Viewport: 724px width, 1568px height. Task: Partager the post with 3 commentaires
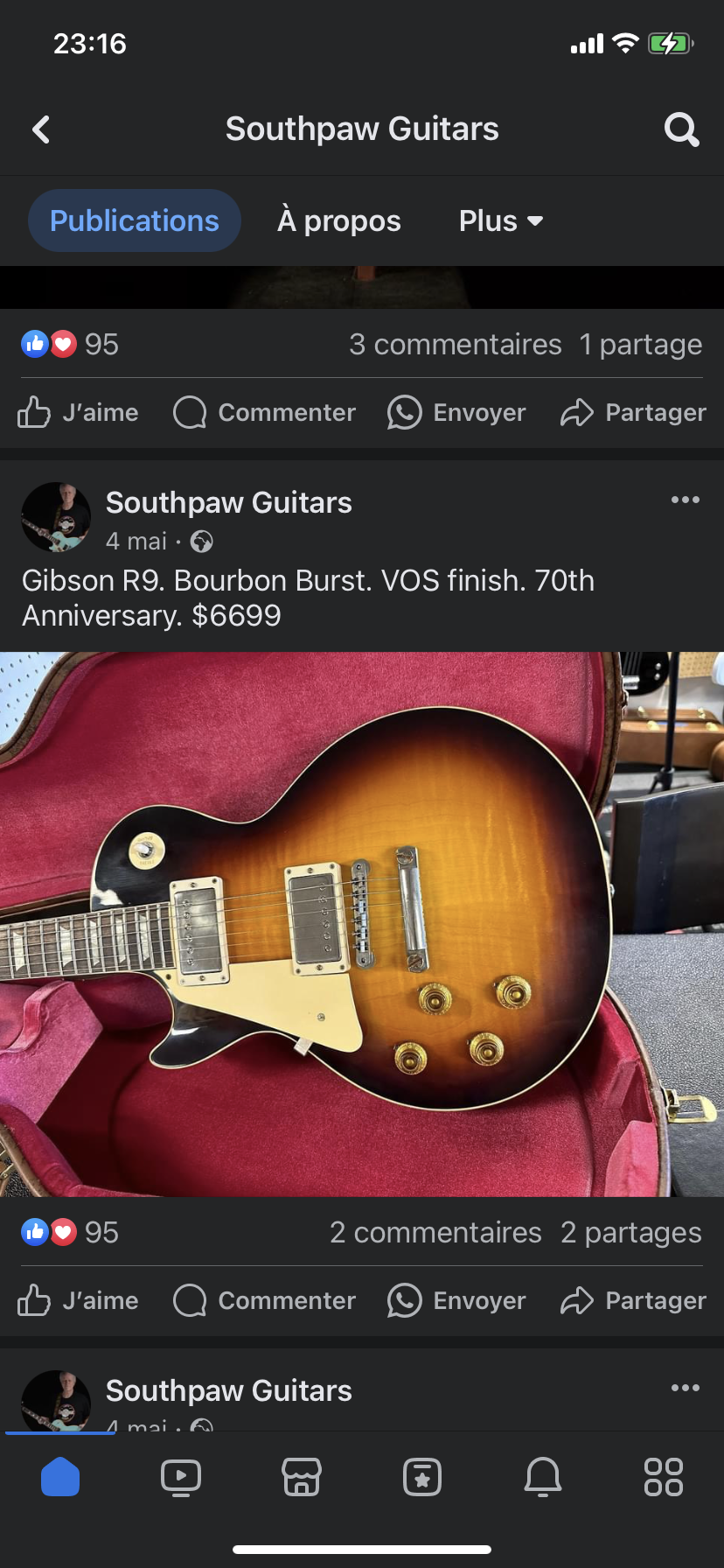click(x=633, y=412)
